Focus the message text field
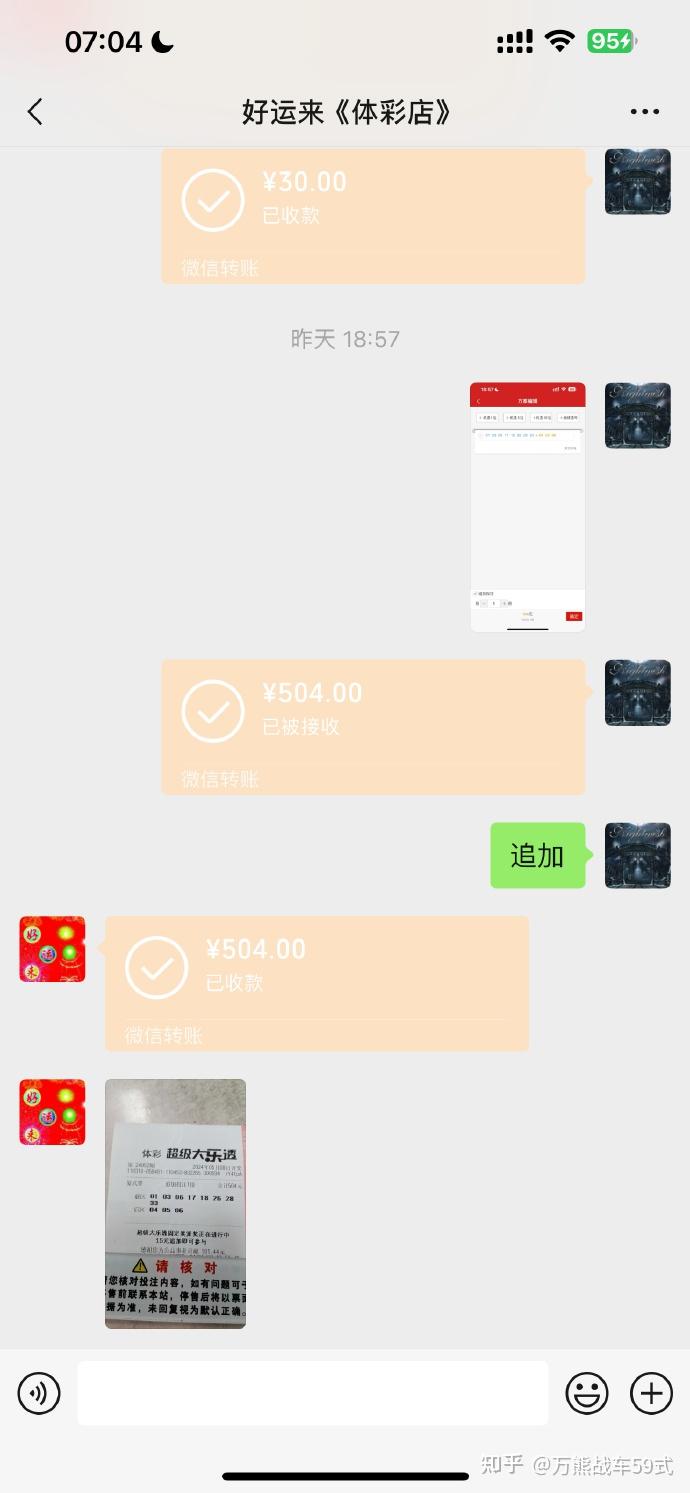The height and width of the screenshot is (1493, 690). click(x=312, y=1393)
